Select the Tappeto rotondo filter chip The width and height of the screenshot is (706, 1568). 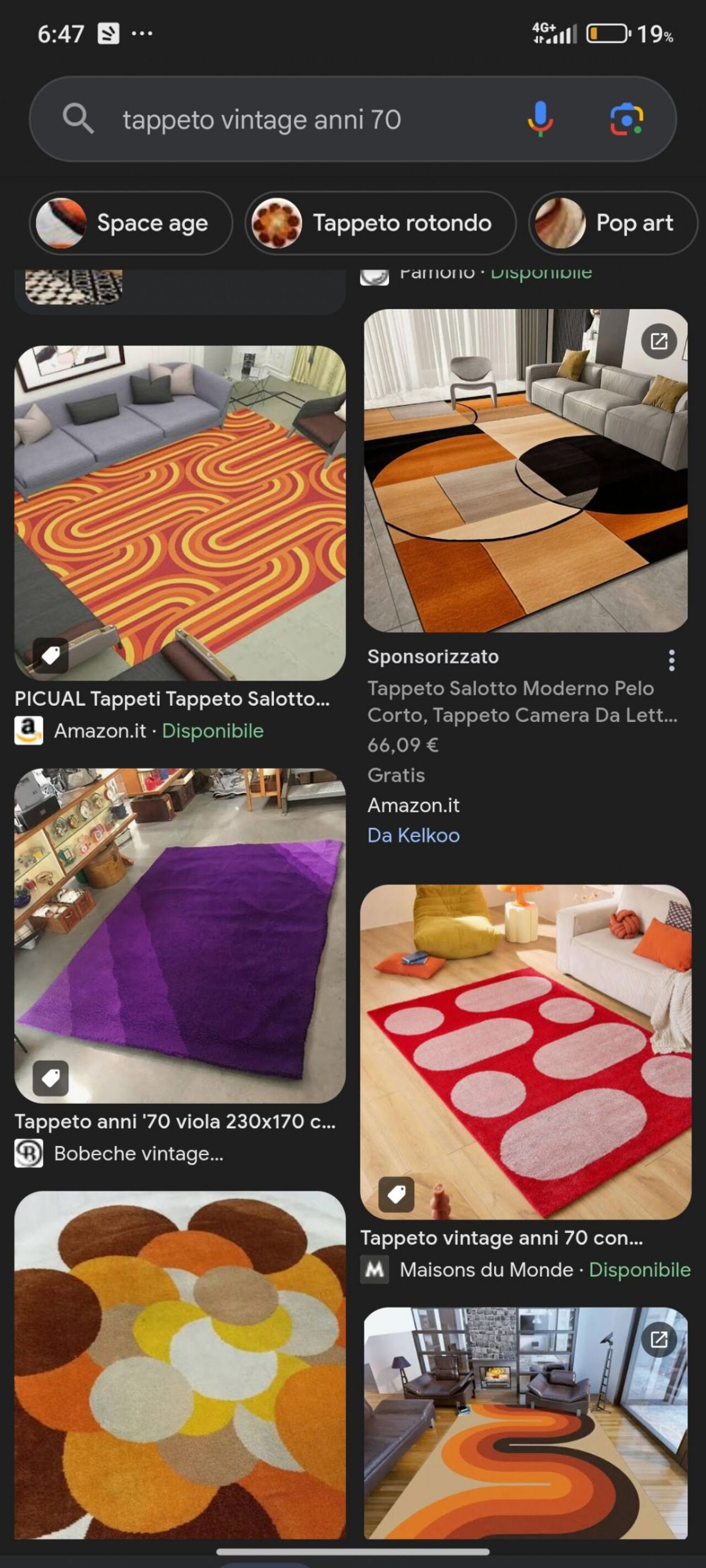tap(381, 223)
